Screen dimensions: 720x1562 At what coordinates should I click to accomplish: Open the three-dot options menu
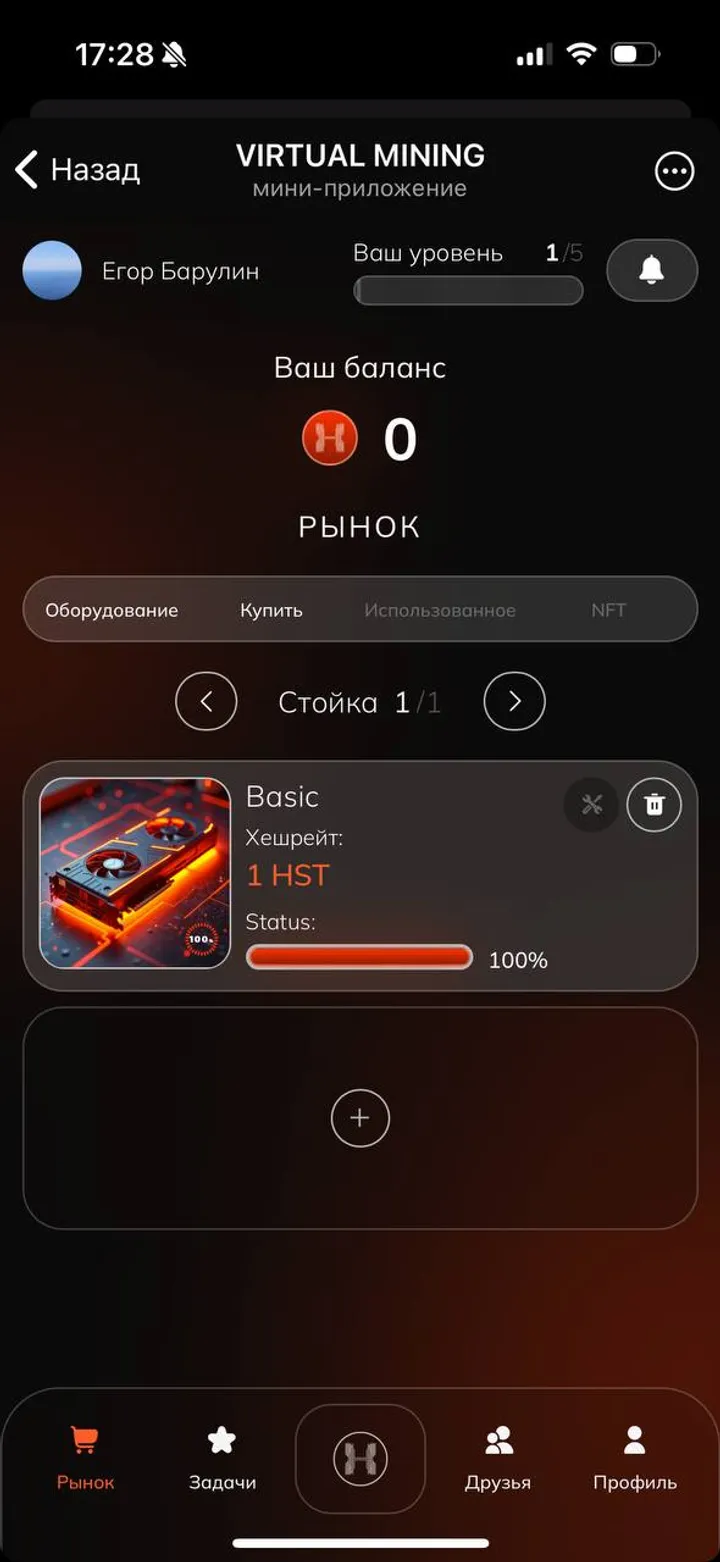pos(673,171)
